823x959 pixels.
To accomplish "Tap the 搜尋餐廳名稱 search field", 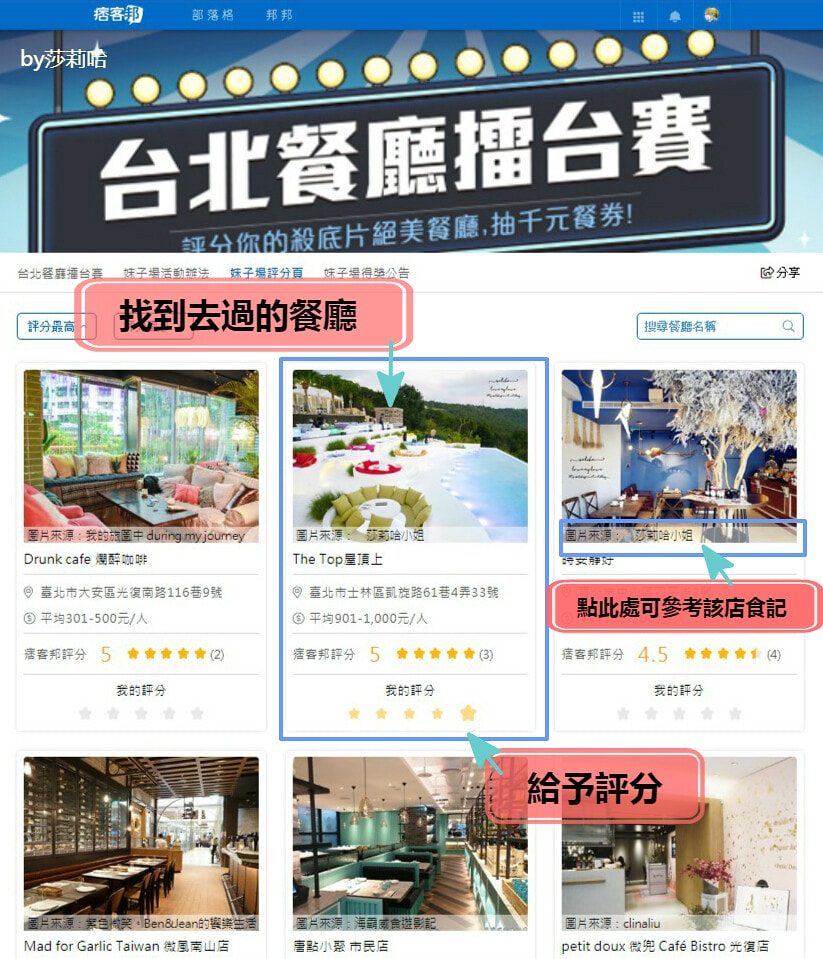I will tap(710, 326).
